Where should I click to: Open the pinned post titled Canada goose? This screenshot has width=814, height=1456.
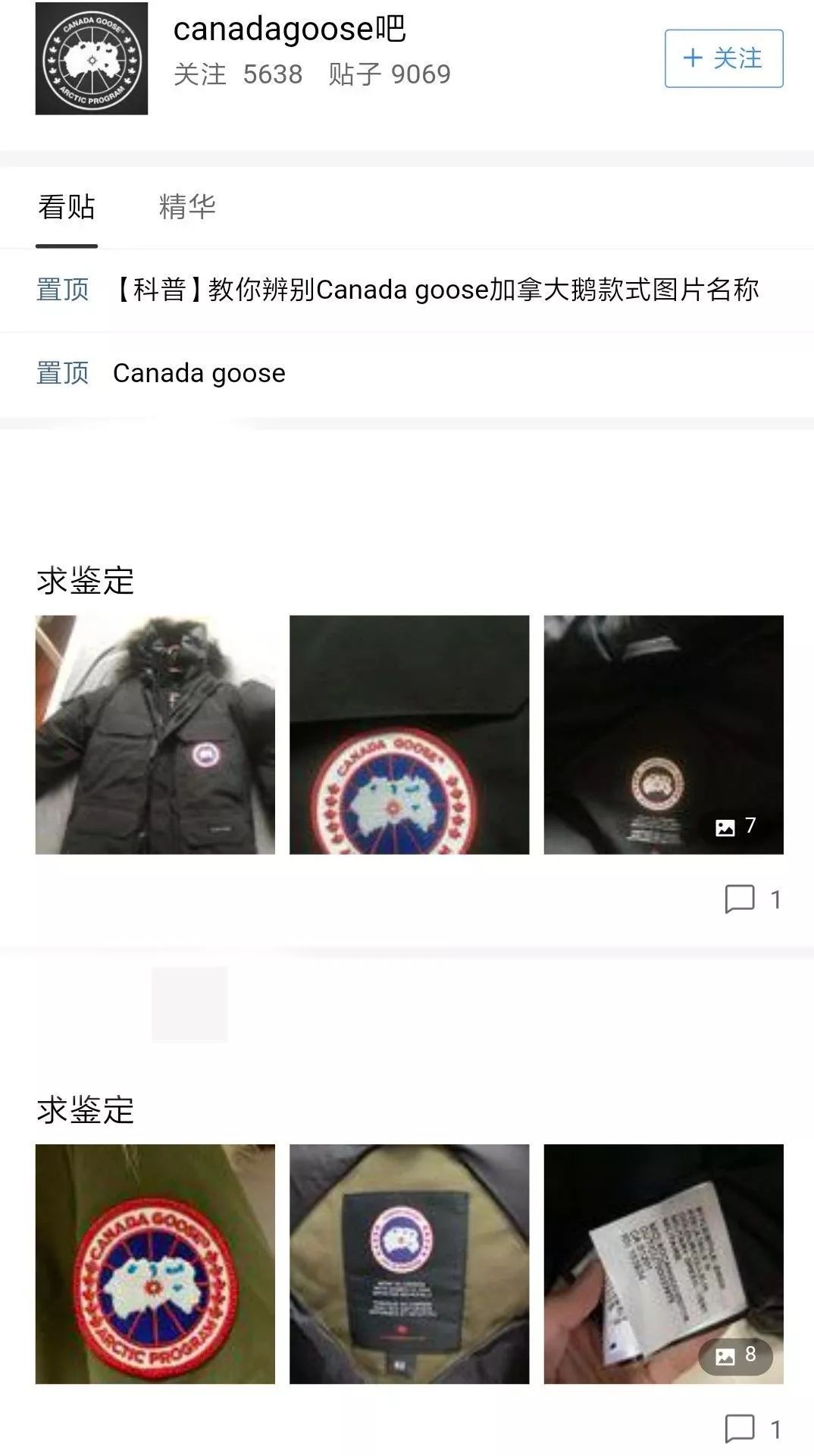tap(199, 373)
